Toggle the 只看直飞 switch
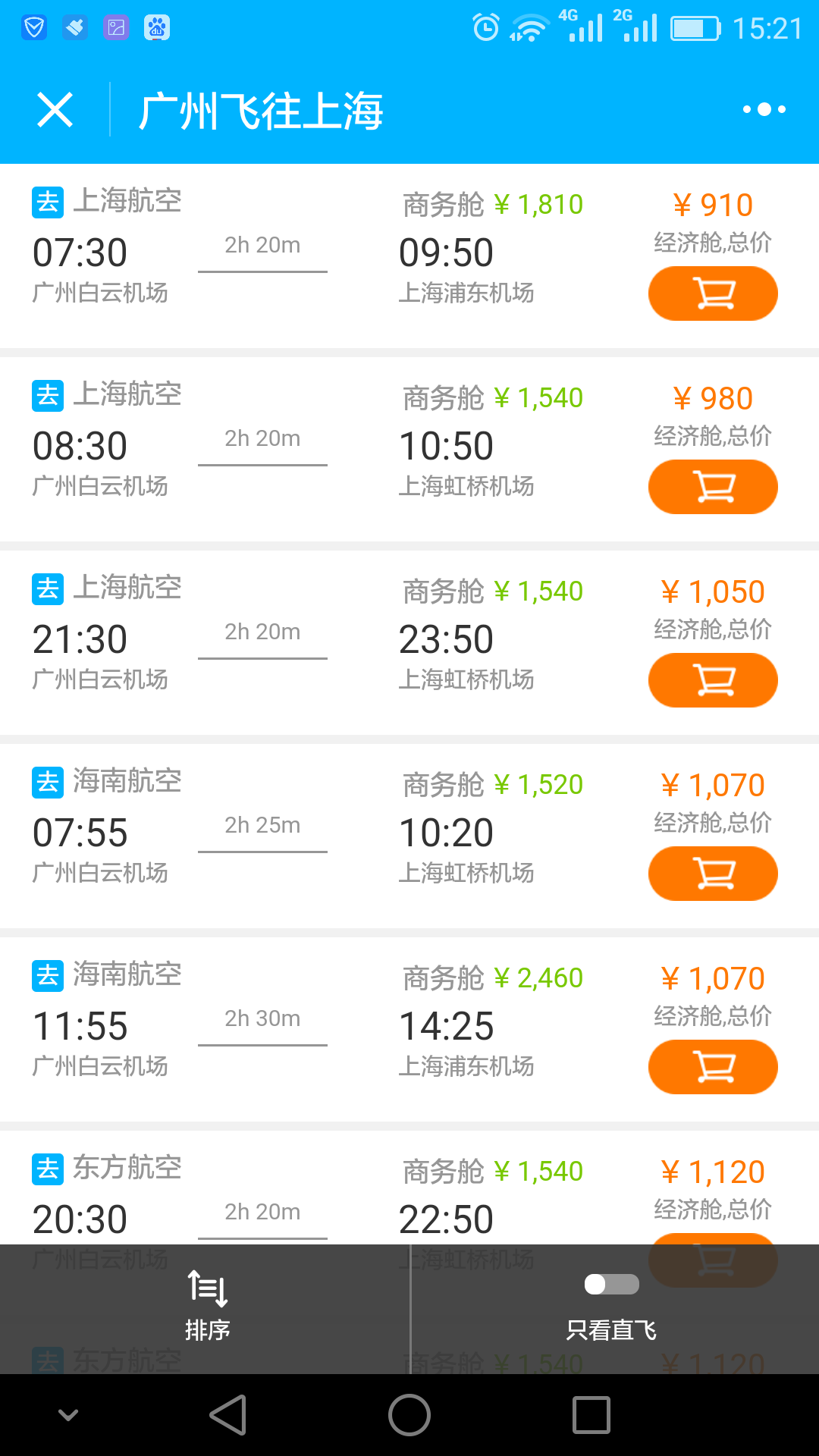 click(611, 1284)
